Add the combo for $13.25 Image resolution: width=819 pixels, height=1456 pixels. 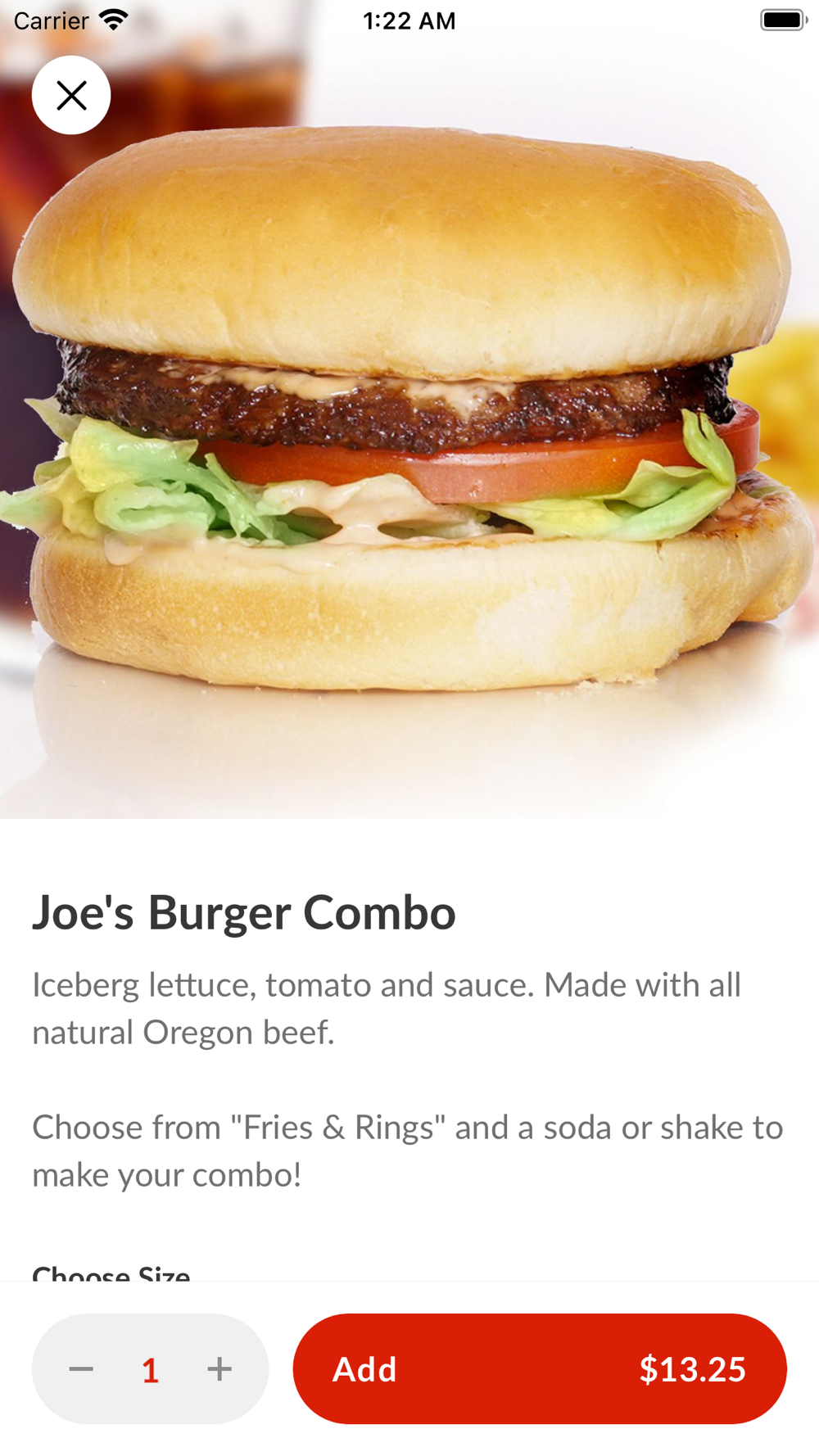[x=539, y=1369]
